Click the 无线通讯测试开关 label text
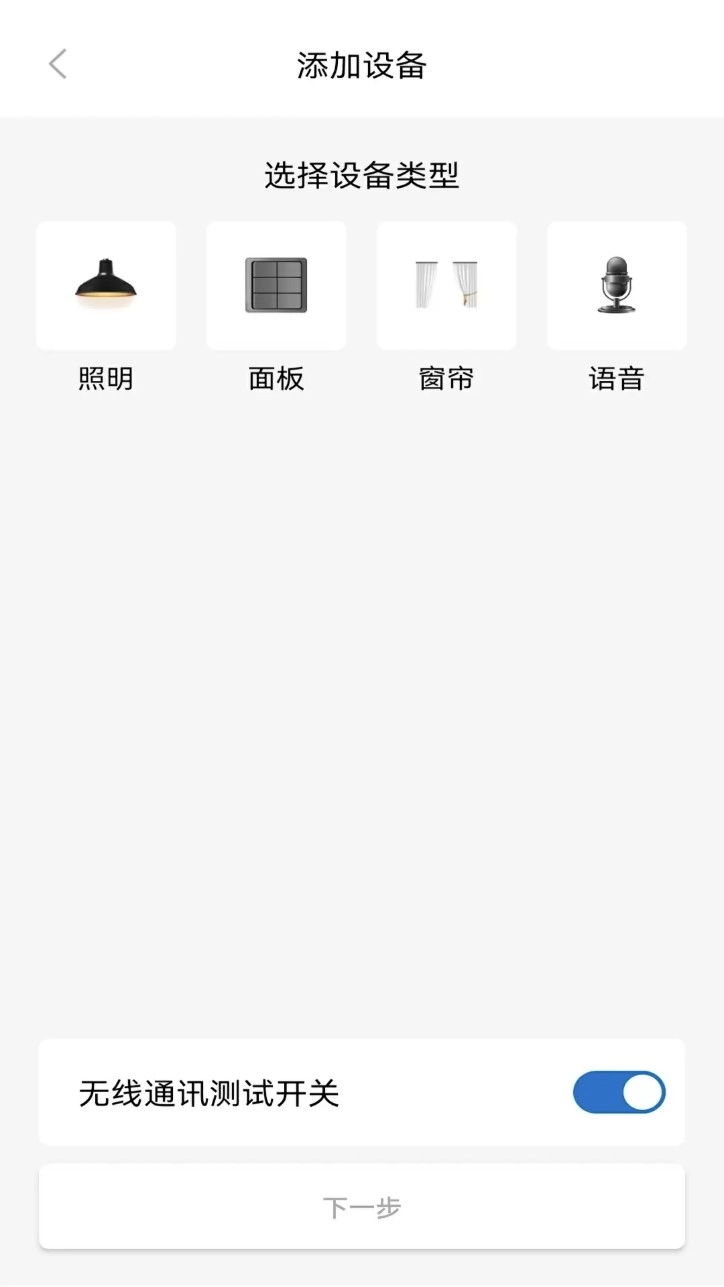This screenshot has width=724, height=1287. point(210,1092)
